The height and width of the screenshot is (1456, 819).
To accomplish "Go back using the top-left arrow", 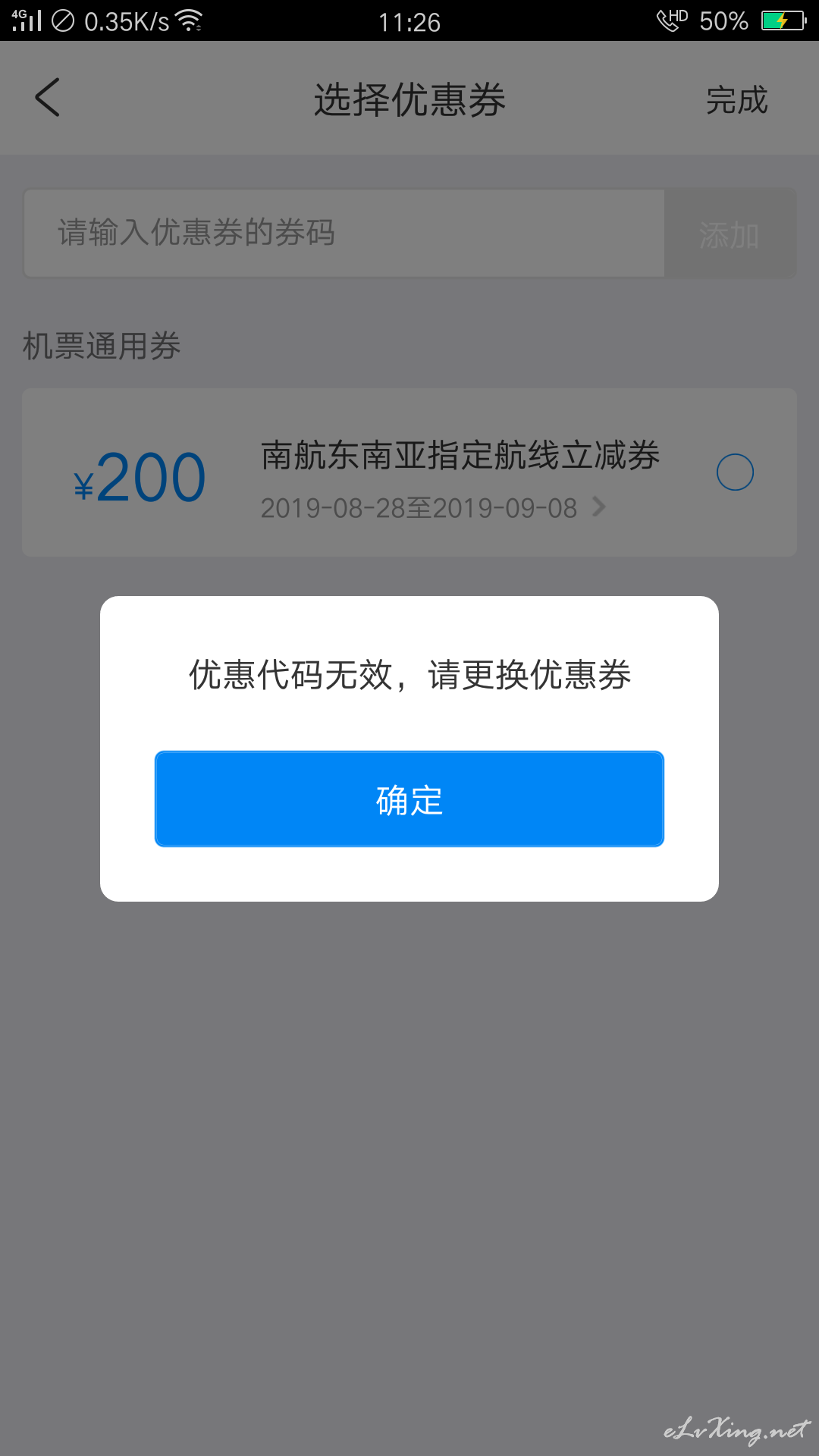I will [x=47, y=98].
